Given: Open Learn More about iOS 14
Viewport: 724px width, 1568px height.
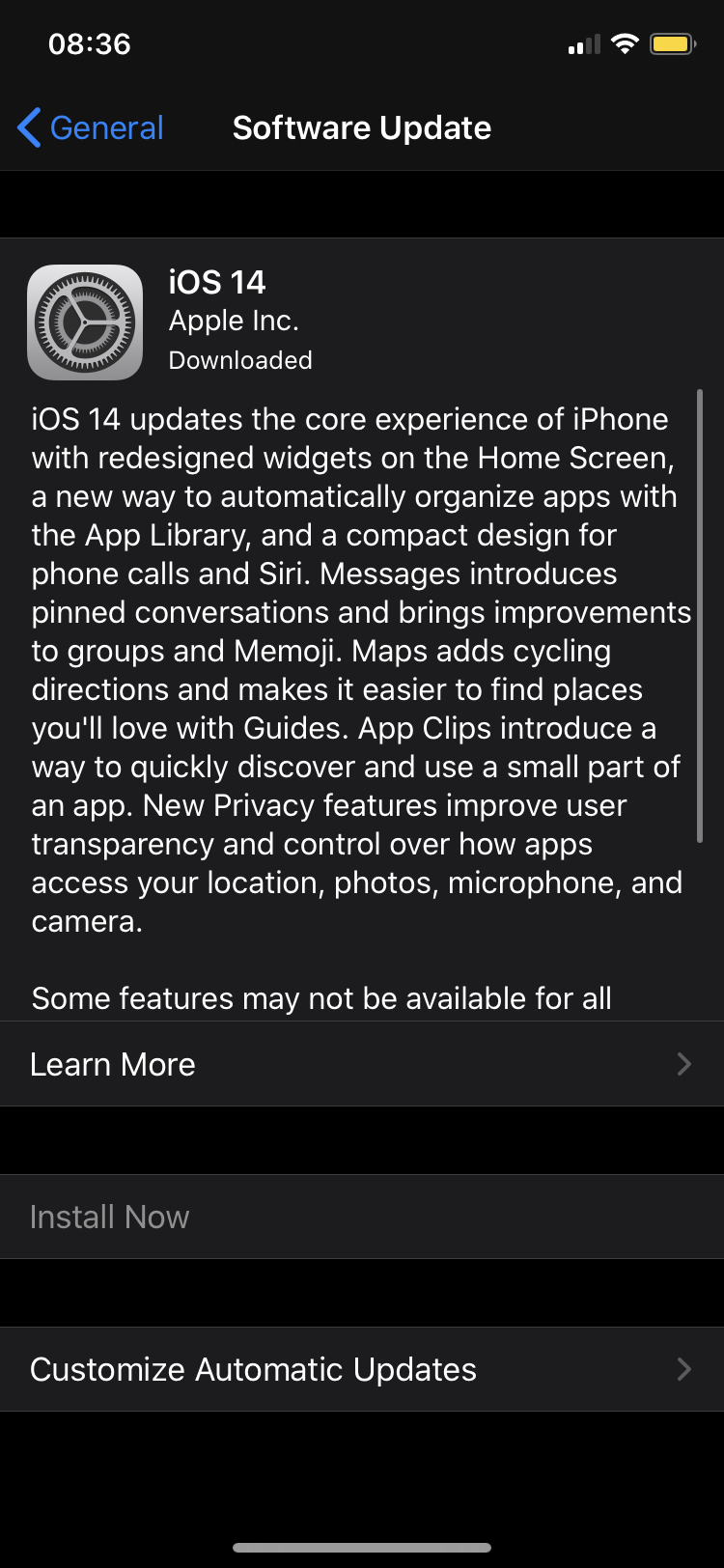Looking at the screenshot, I should click(361, 1064).
